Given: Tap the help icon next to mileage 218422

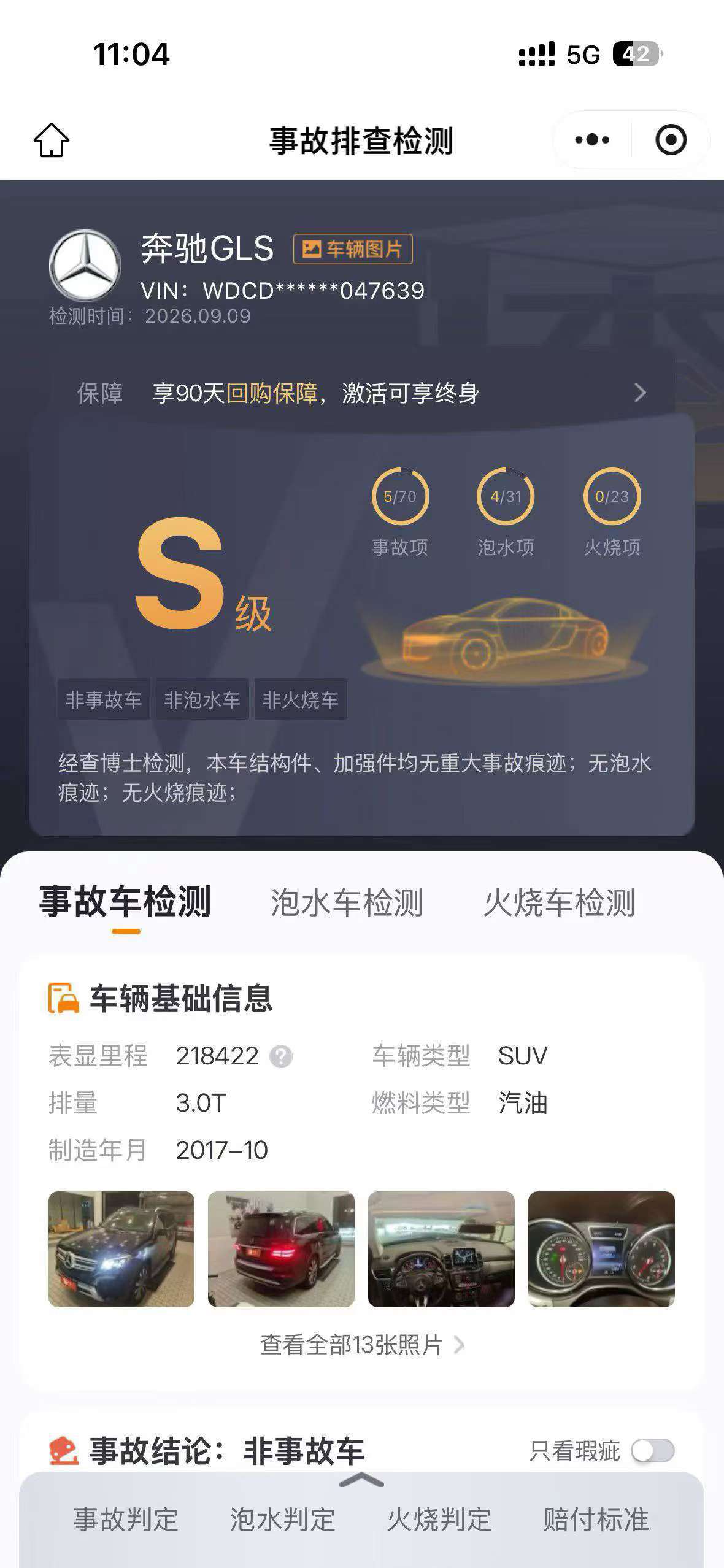Looking at the screenshot, I should coord(281,1057).
